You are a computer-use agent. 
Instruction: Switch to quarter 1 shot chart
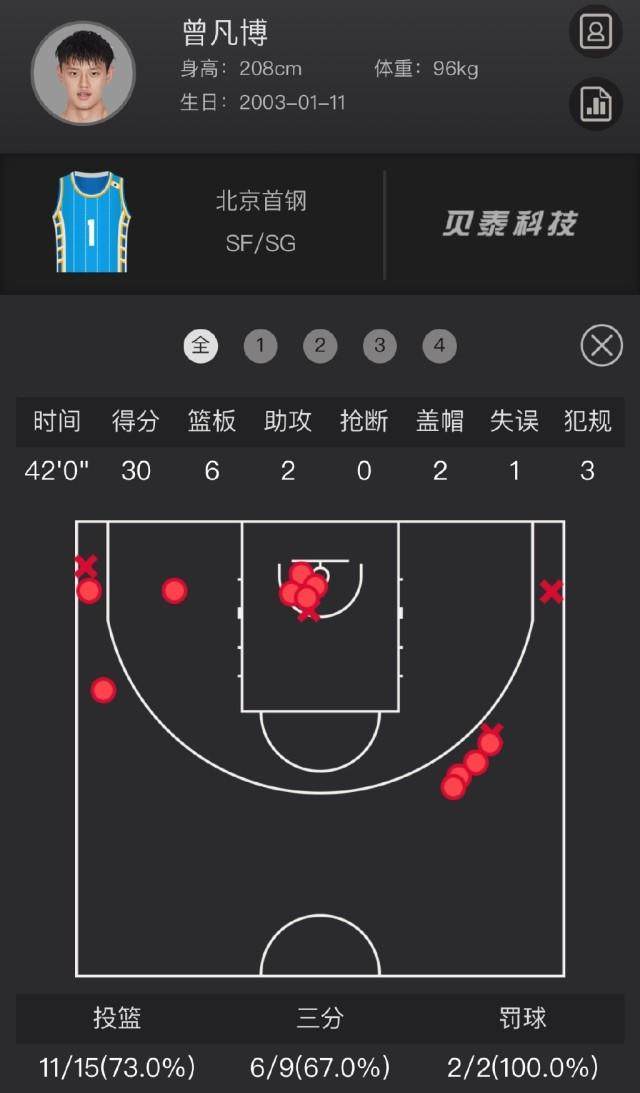pos(260,347)
